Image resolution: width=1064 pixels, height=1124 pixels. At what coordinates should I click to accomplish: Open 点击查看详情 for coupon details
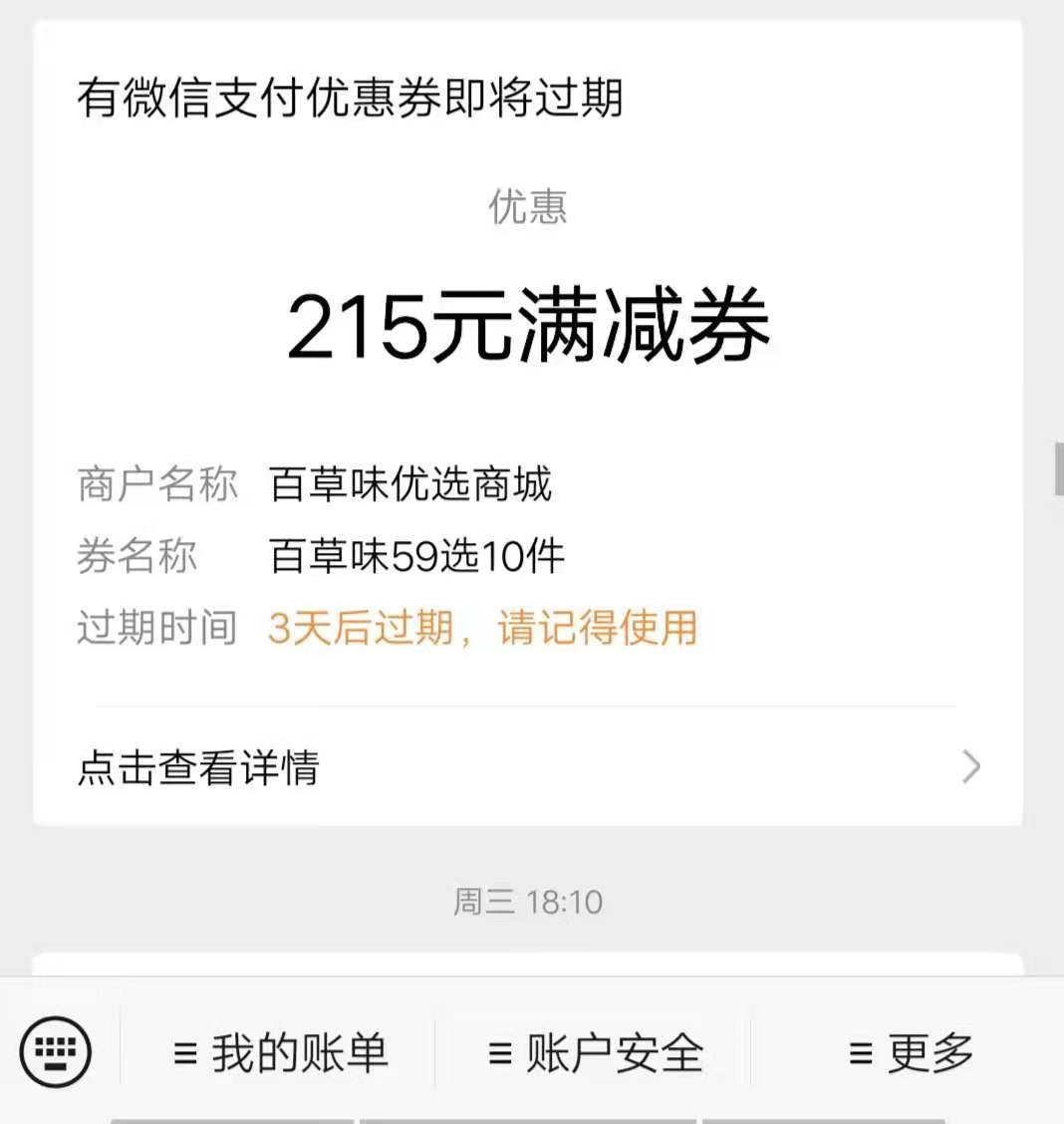pos(526,767)
